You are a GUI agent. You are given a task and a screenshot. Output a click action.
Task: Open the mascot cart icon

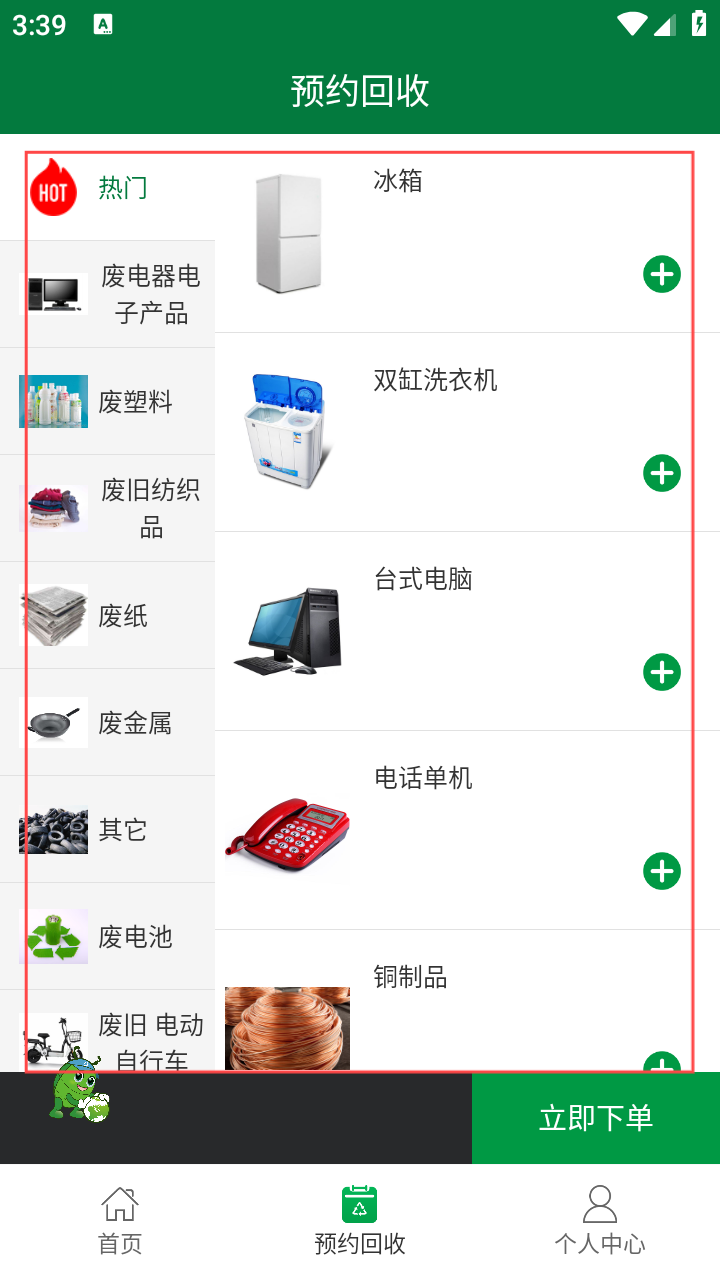78,1090
